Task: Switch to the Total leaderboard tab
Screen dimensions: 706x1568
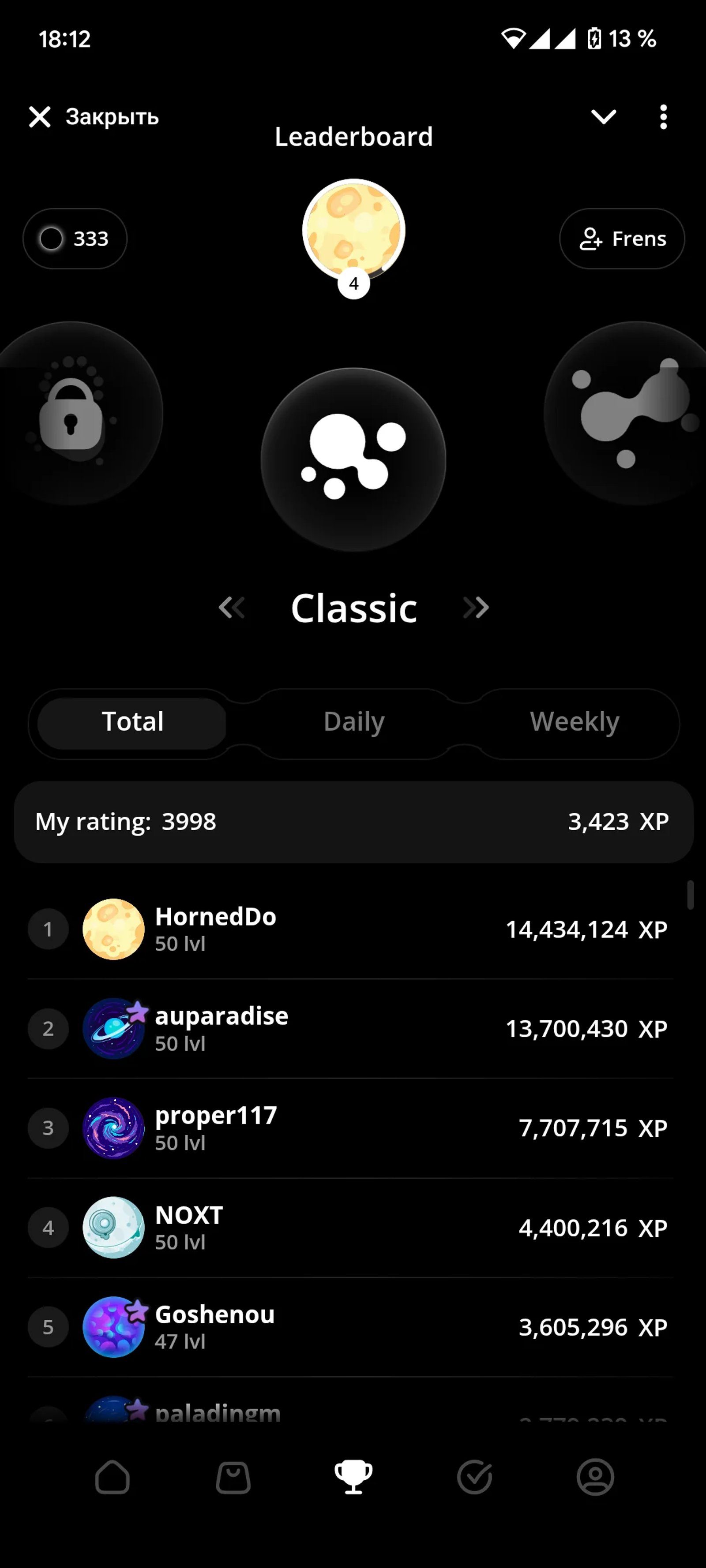Action: 131,721
